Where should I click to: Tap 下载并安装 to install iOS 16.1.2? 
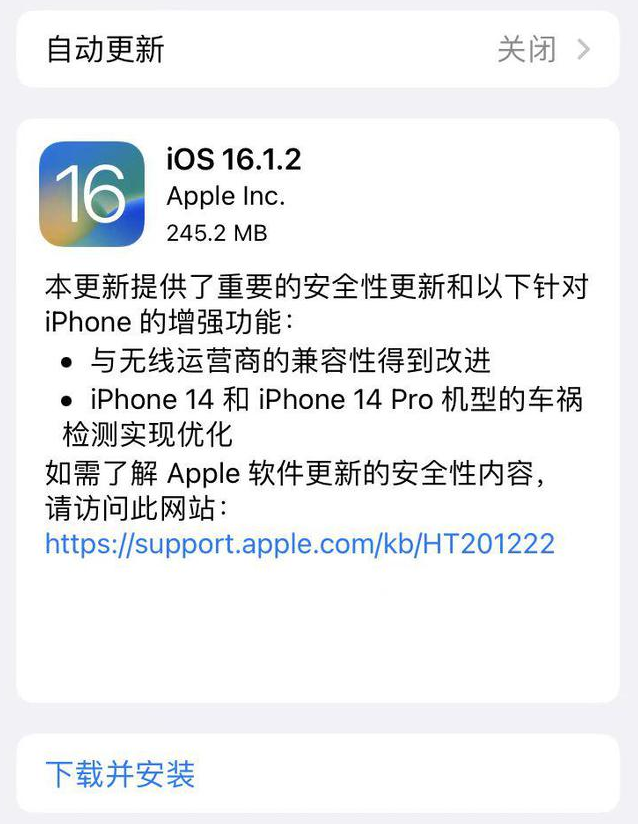pos(120,773)
